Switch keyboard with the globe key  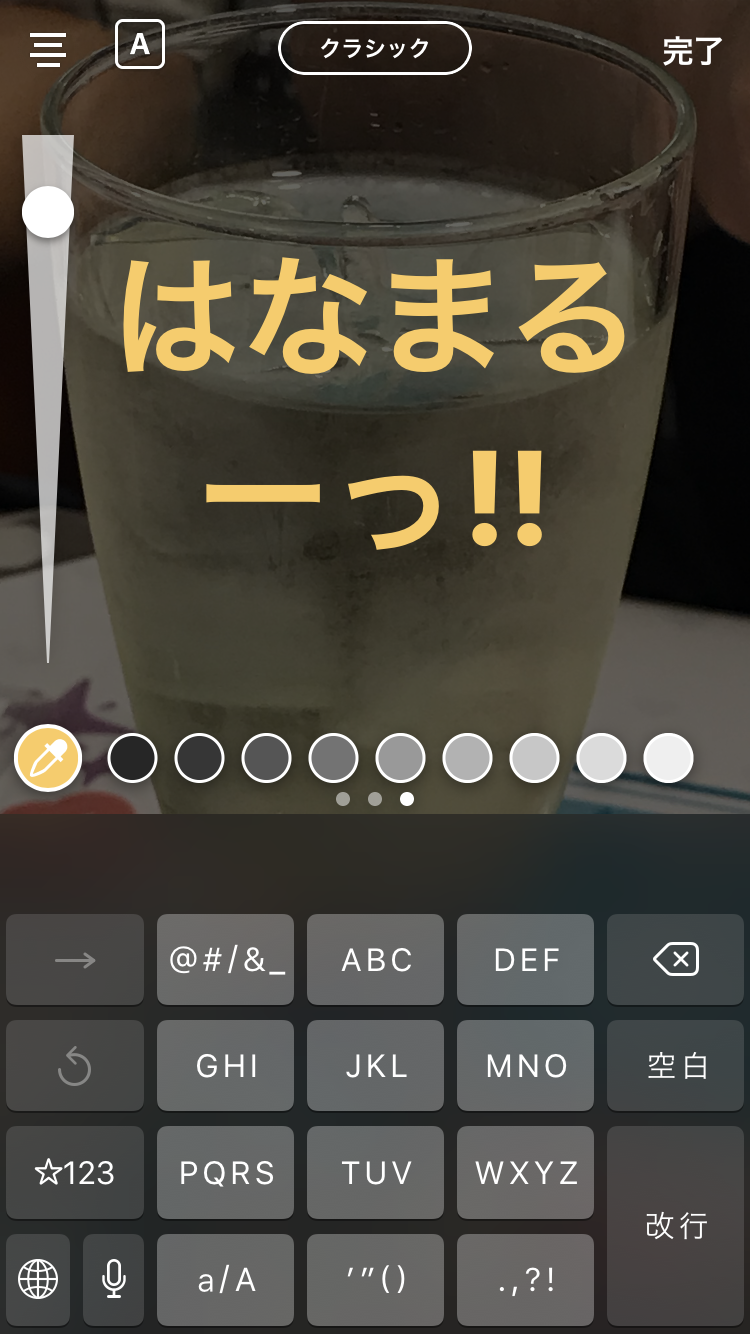[38, 1279]
